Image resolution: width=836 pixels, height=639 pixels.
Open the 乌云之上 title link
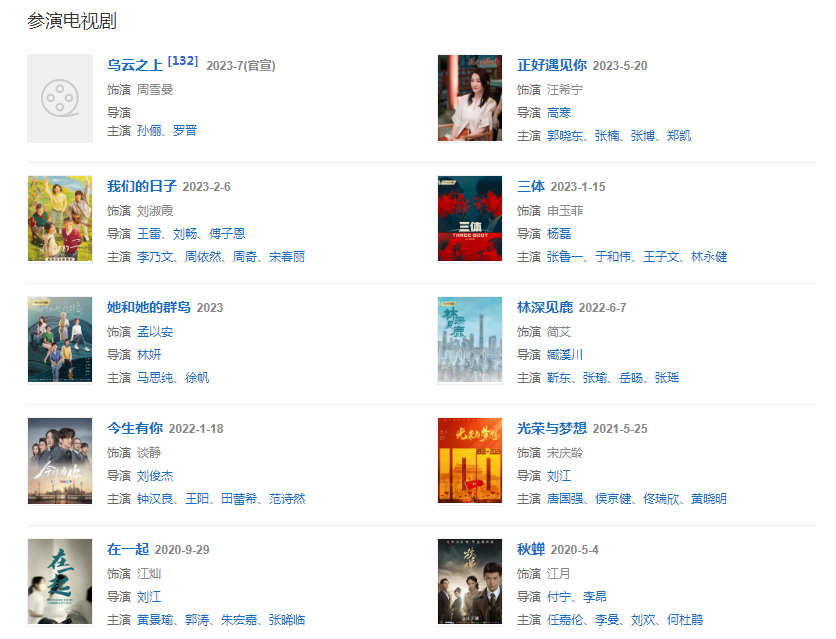[134, 66]
